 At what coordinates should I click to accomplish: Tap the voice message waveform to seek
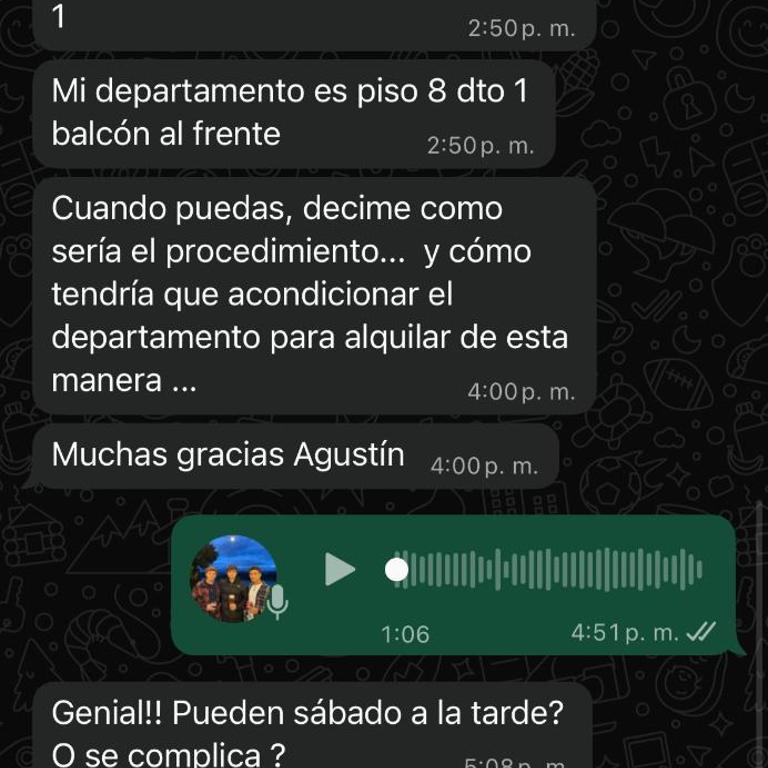click(x=550, y=569)
